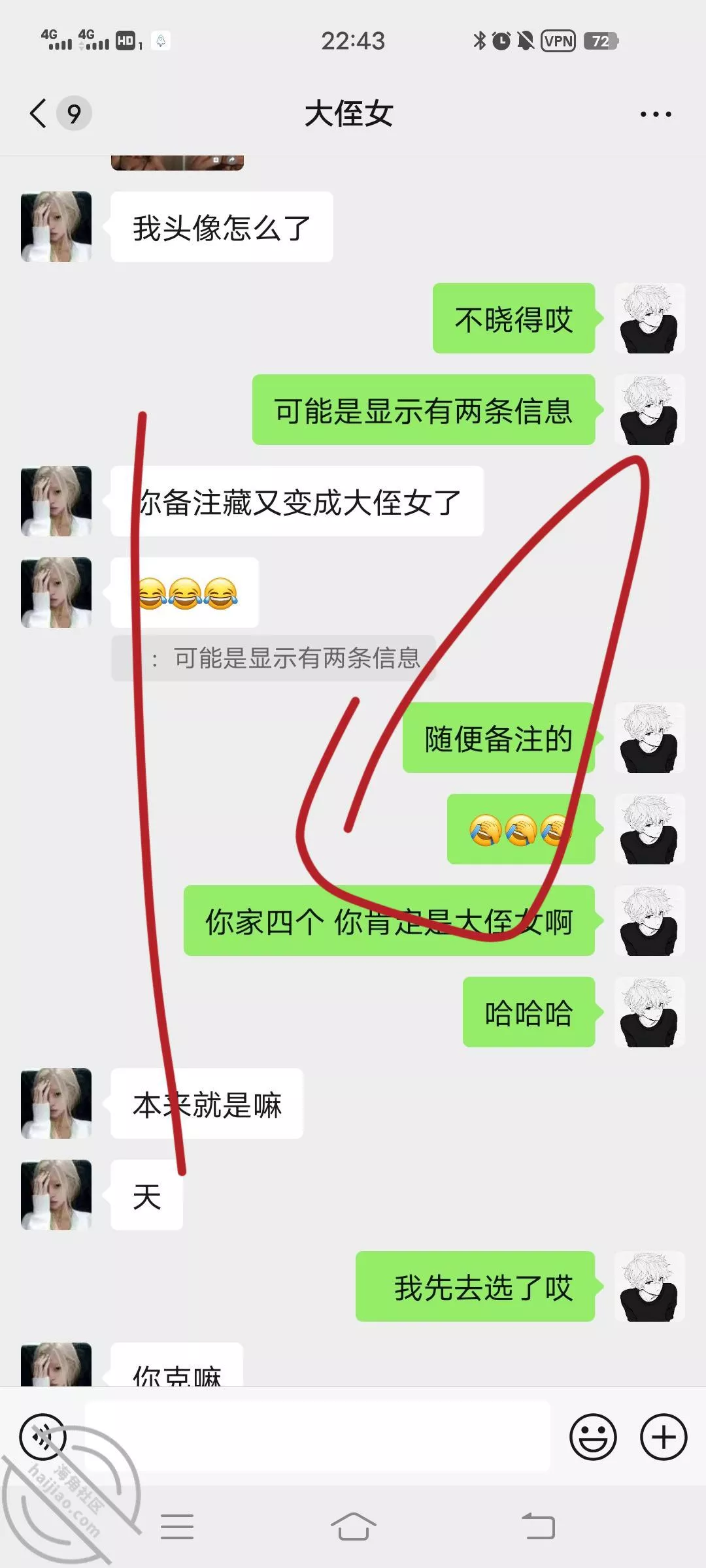Open my avatar beside 我先去选了哎
The width and height of the screenshot is (706, 1568).
(x=649, y=1286)
